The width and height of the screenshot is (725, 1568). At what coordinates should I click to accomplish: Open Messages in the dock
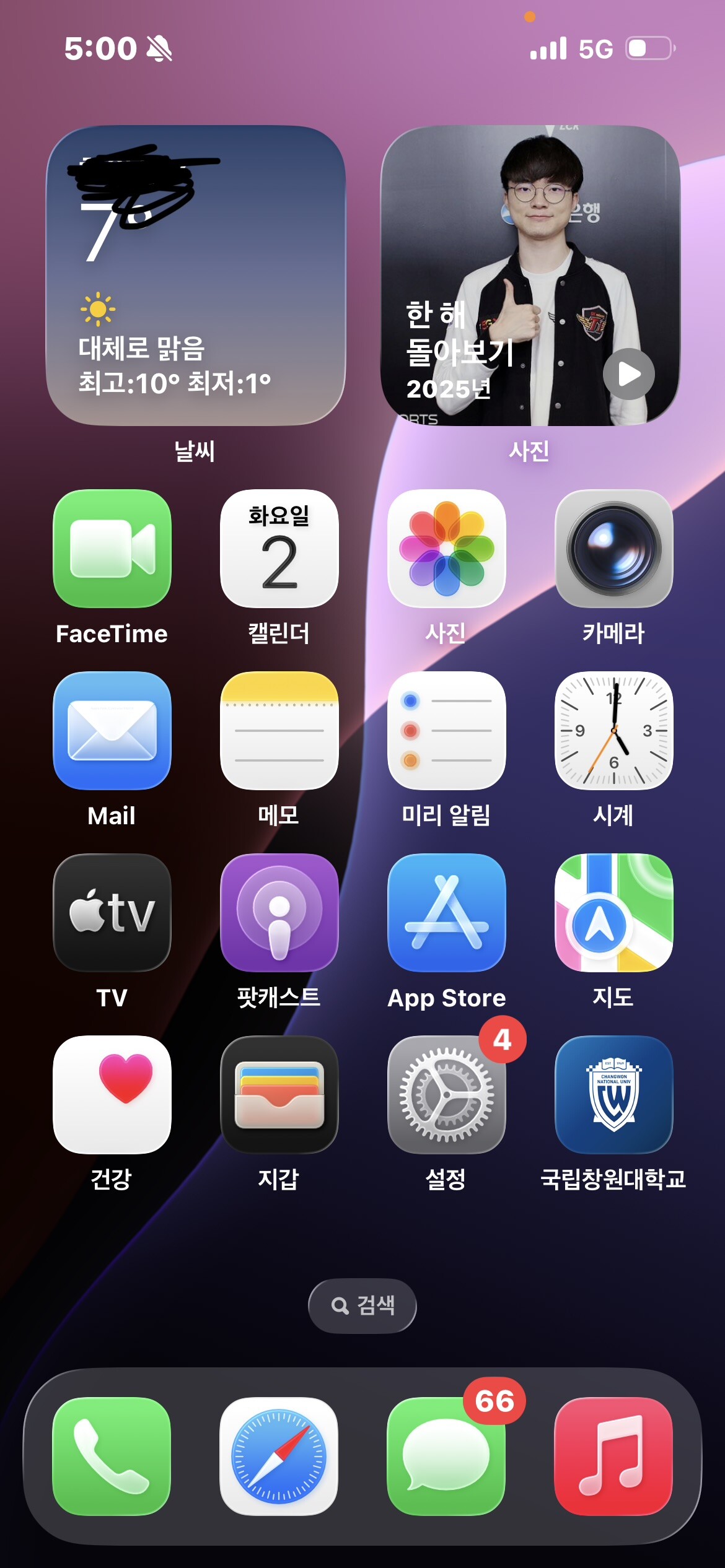446,1456
